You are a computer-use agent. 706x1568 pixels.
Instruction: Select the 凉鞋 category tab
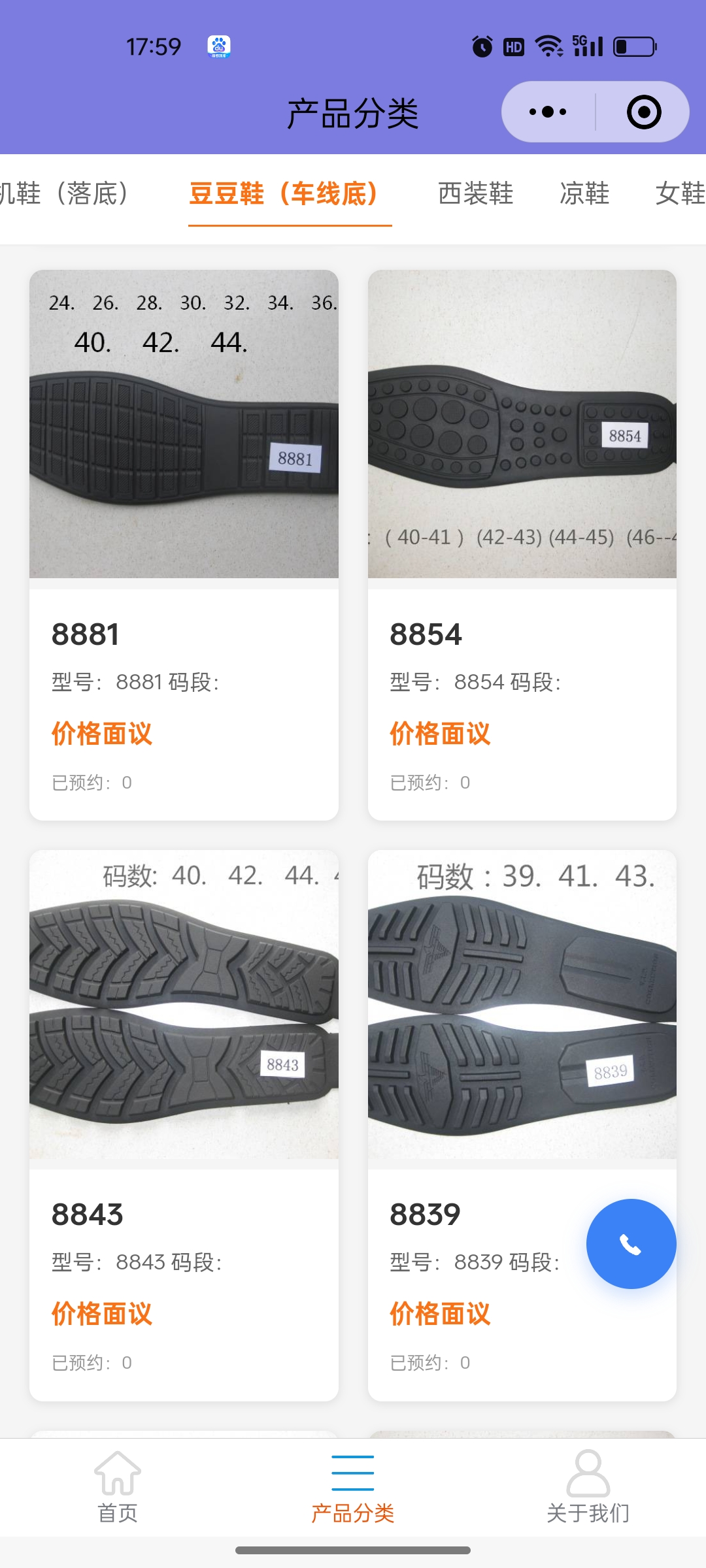point(584,193)
